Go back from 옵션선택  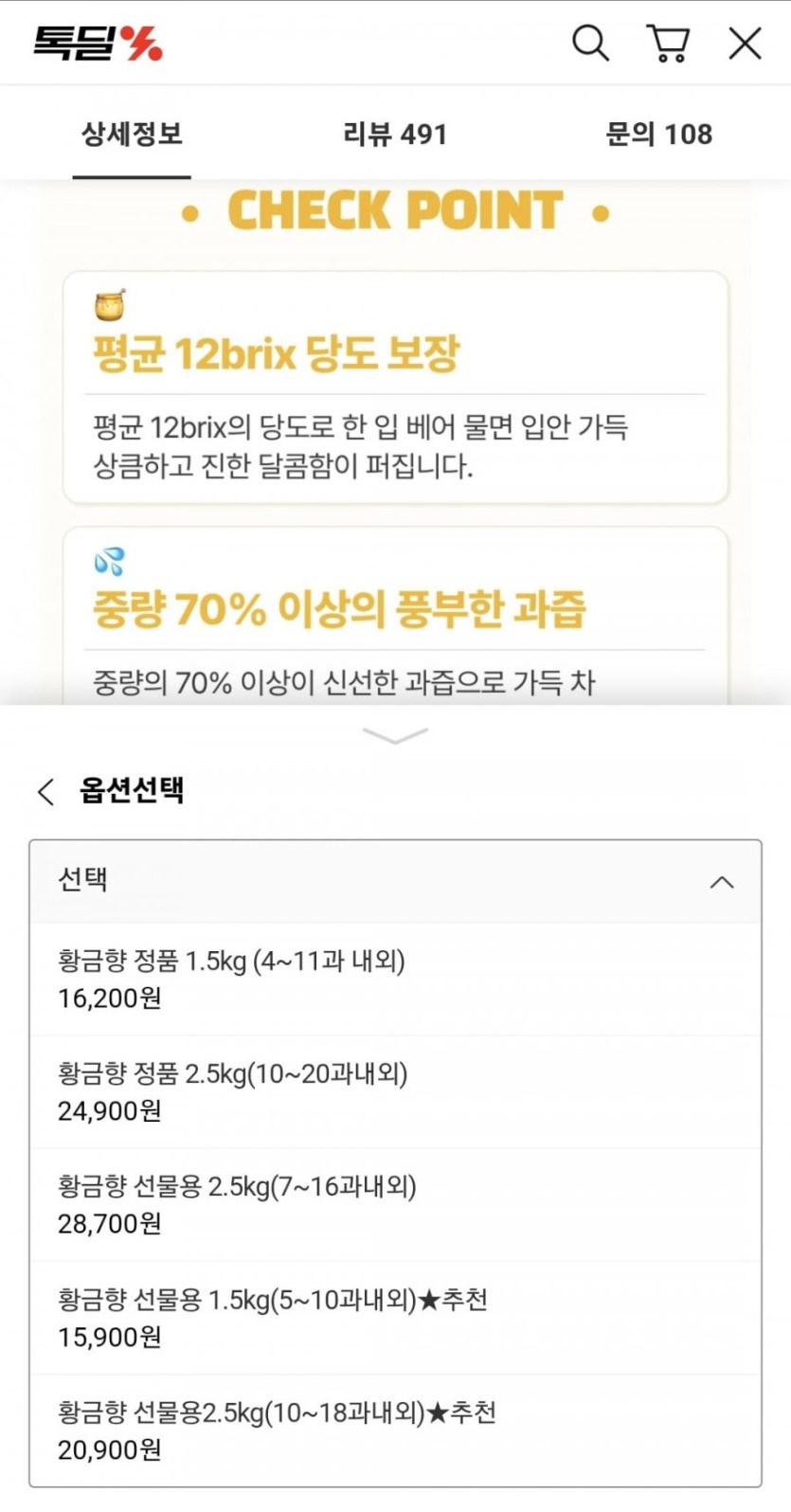[x=45, y=791]
